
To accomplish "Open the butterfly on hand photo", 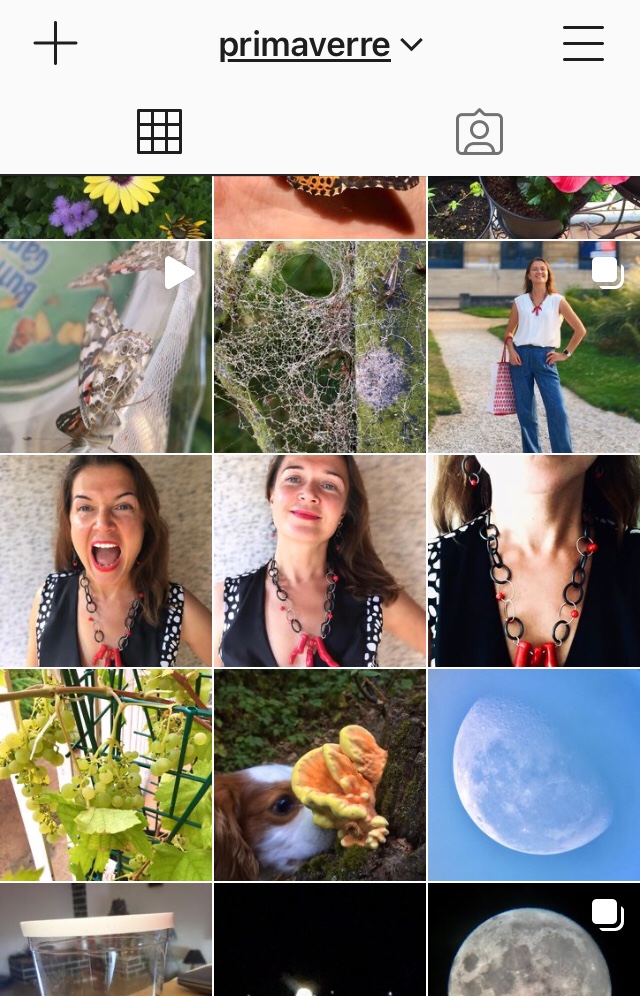I will (x=320, y=206).
